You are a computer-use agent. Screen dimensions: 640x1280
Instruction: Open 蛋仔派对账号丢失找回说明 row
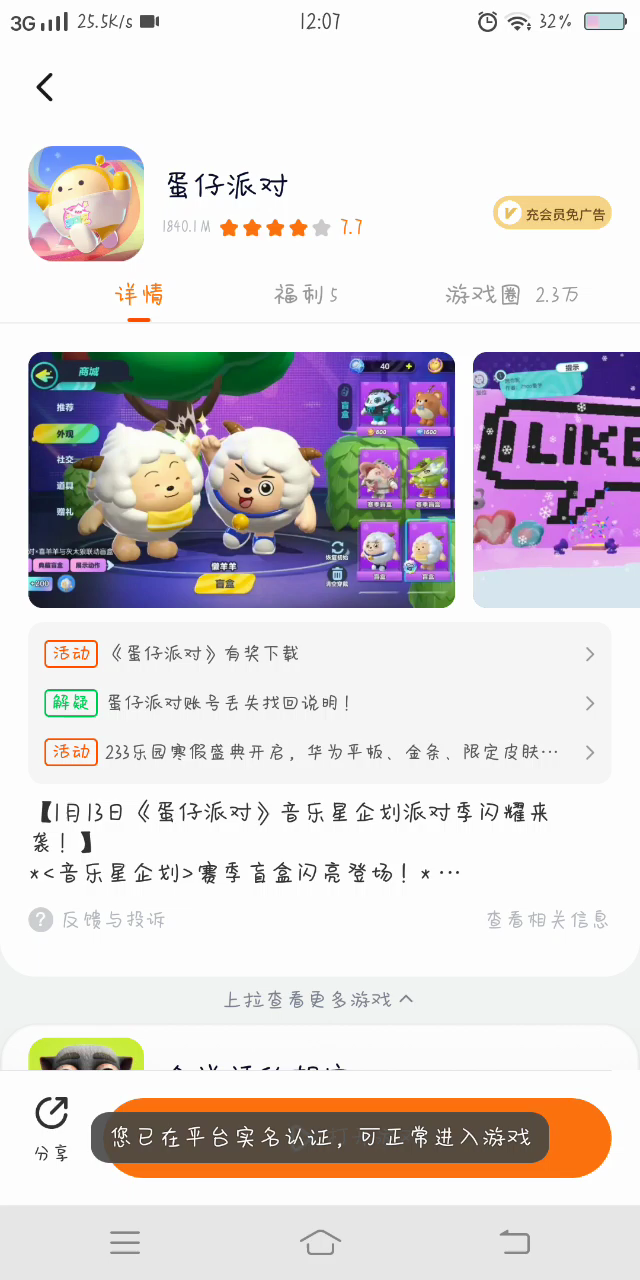click(x=320, y=703)
